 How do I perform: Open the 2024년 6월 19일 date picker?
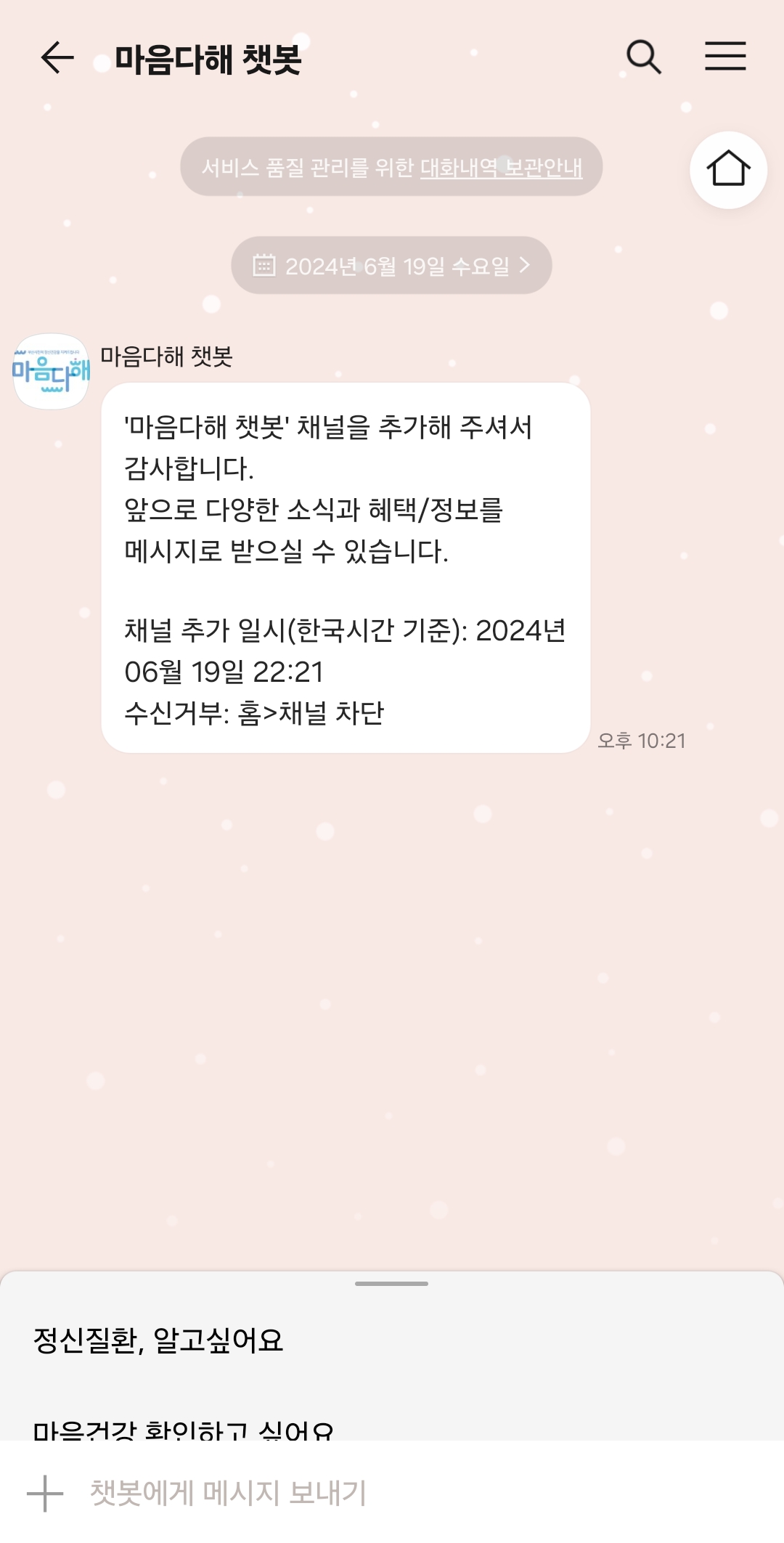pos(391,266)
